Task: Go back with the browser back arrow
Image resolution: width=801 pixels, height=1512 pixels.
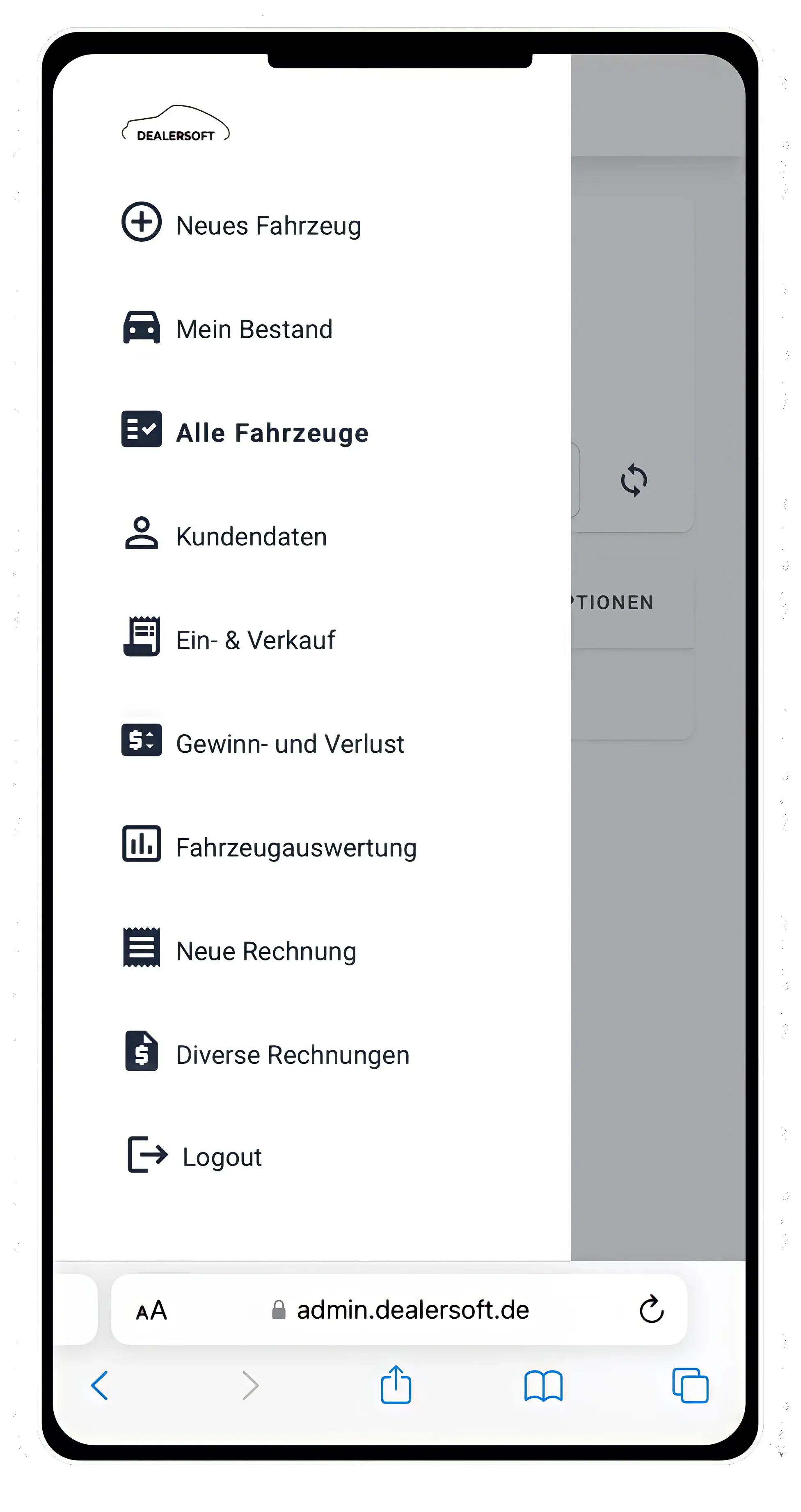Action: coord(100,1386)
